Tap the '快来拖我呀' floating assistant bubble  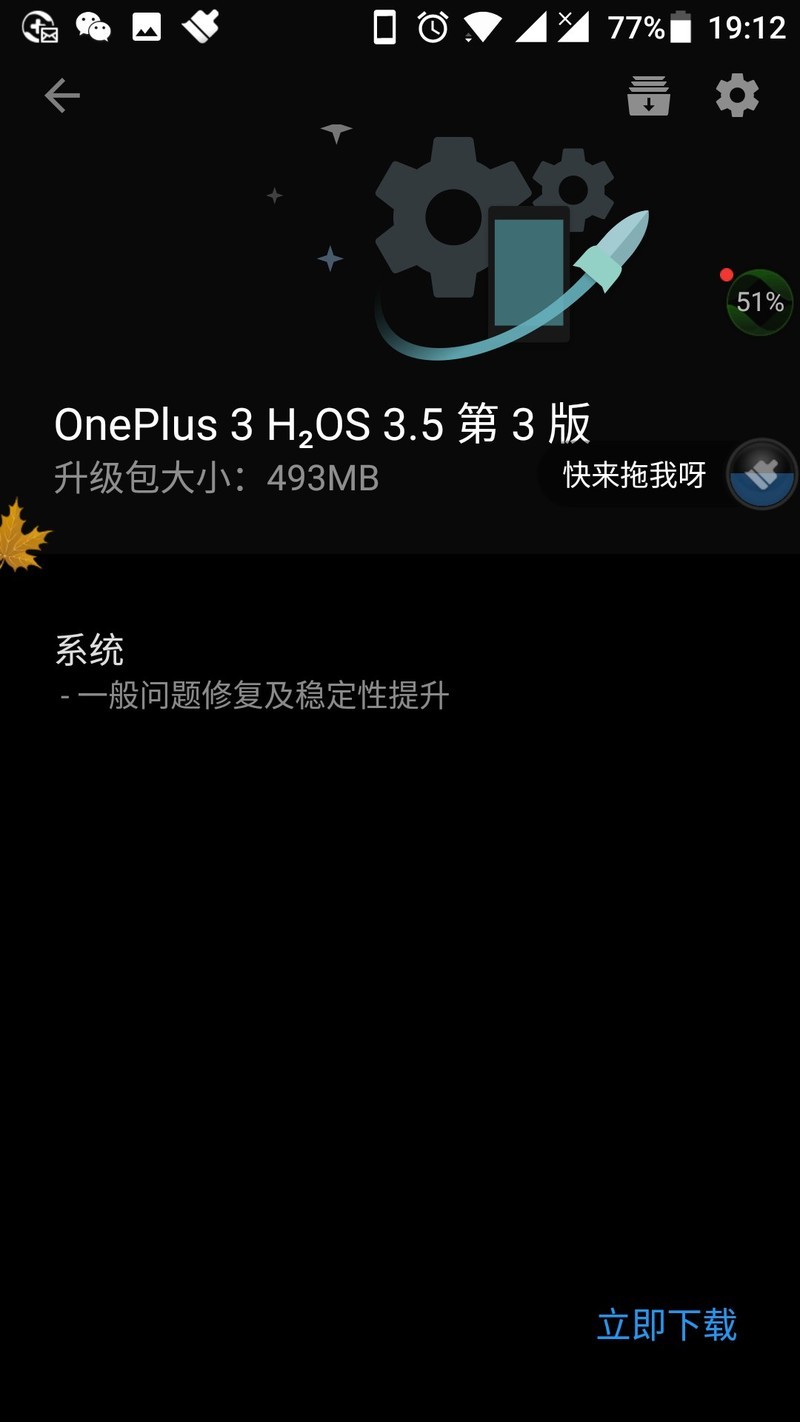[x=630, y=475]
